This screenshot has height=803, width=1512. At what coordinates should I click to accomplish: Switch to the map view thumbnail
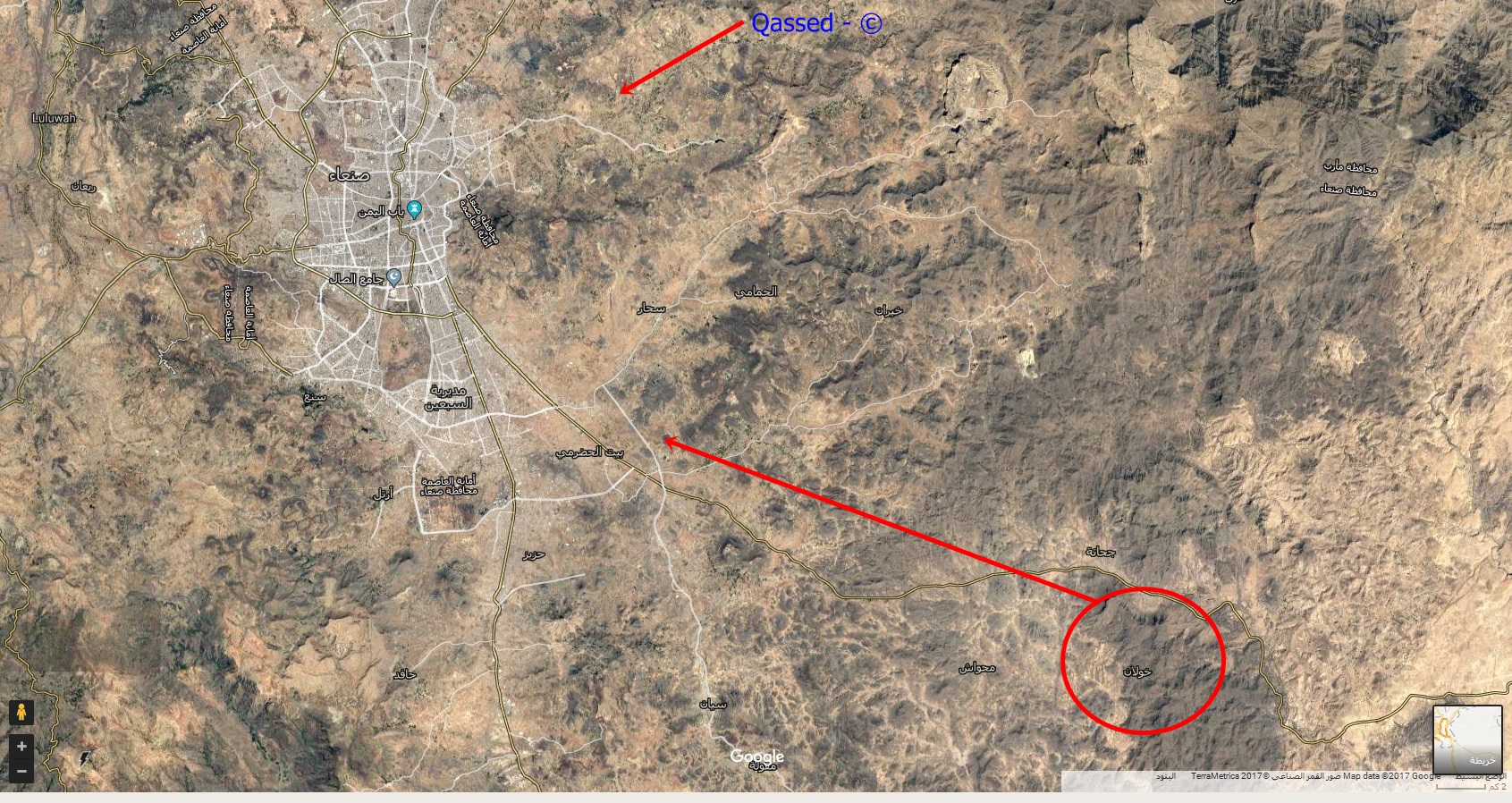click(1467, 739)
